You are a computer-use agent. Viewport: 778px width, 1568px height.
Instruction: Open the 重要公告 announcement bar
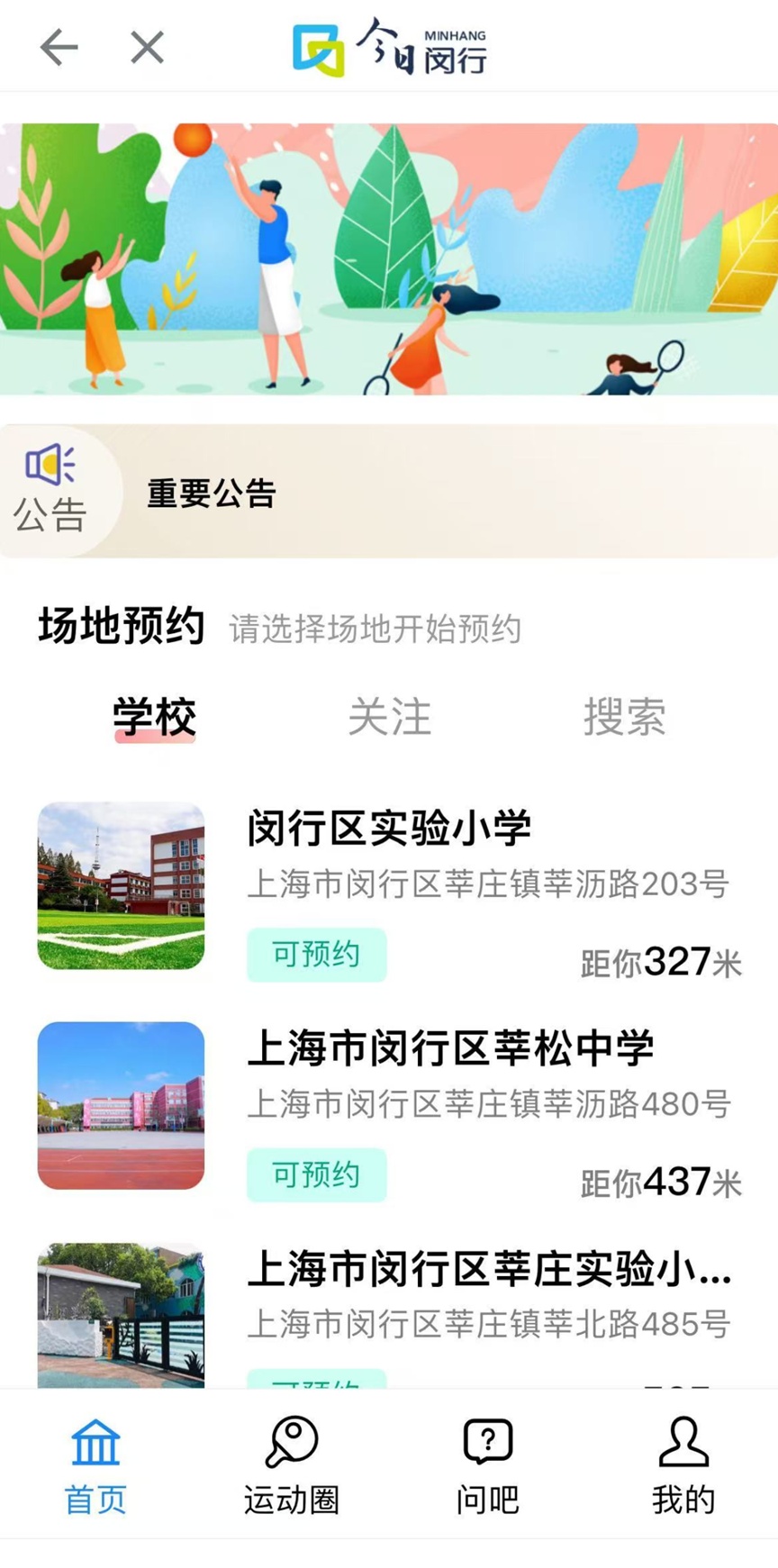point(211,493)
